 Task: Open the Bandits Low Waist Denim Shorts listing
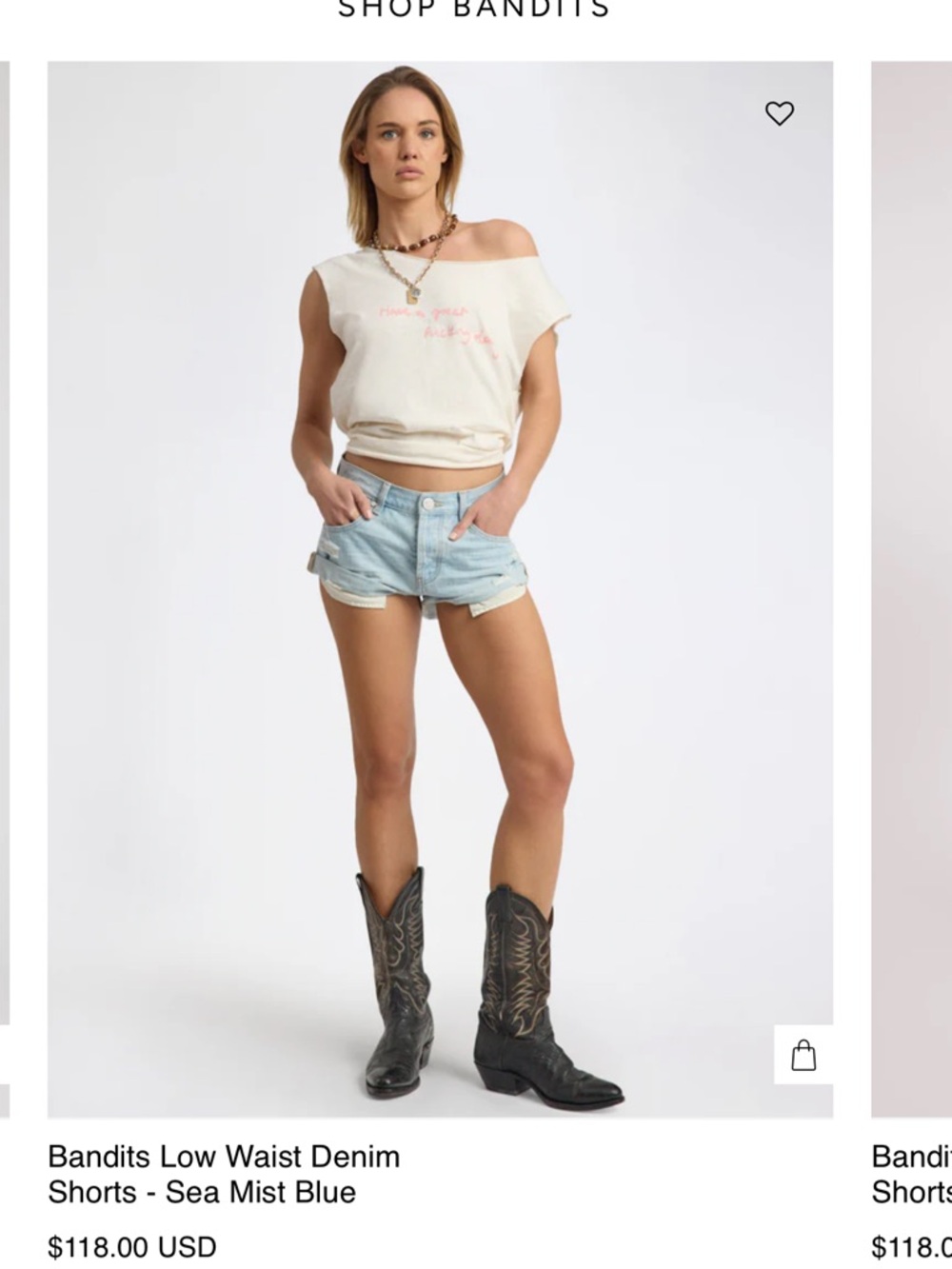(x=224, y=1174)
